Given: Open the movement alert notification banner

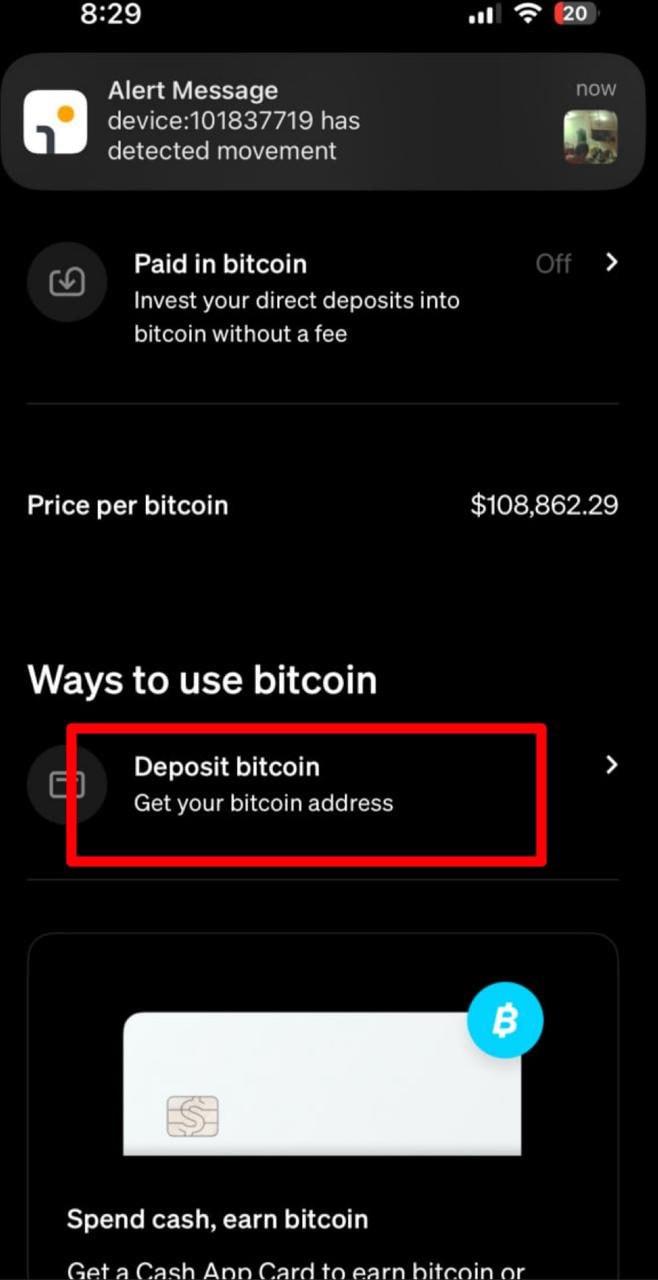Looking at the screenshot, I should (322, 121).
